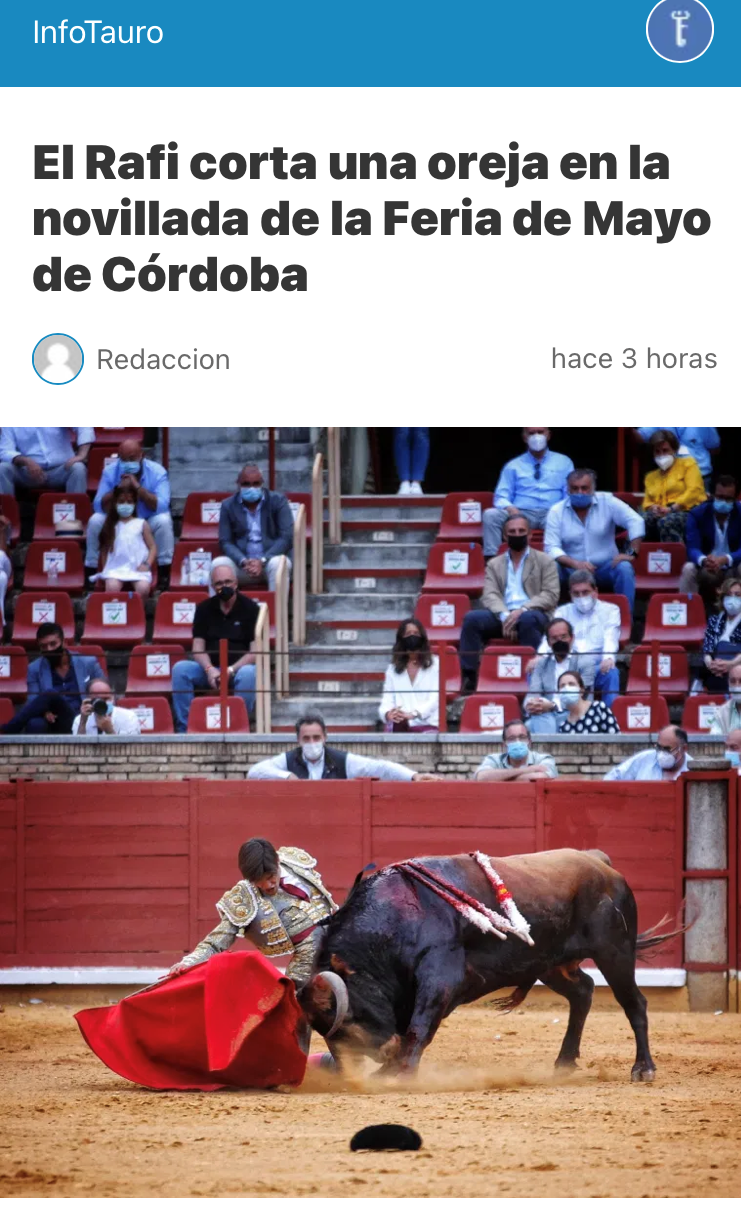View the bullfight article photo
Viewport: 741px width, 1213px height.
point(370,811)
